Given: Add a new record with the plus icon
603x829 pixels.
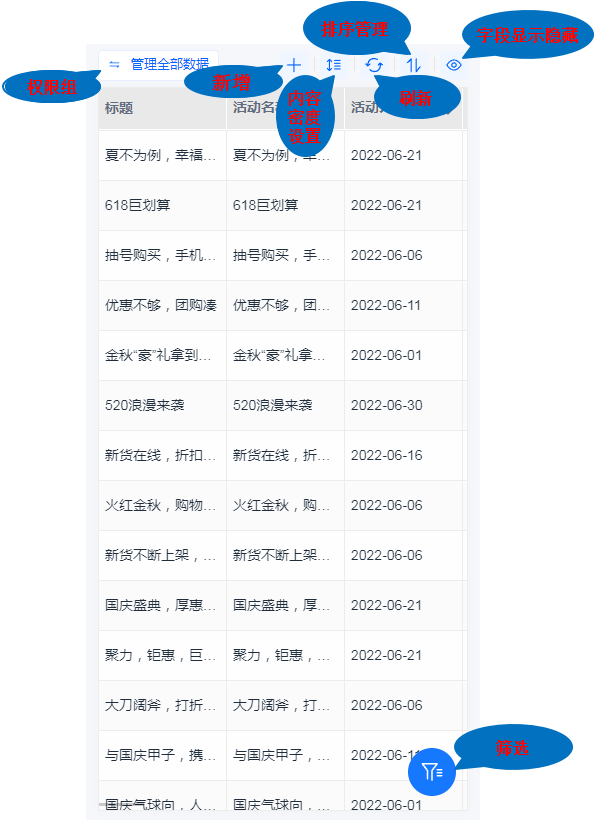Looking at the screenshot, I should (x=294, y=65).
